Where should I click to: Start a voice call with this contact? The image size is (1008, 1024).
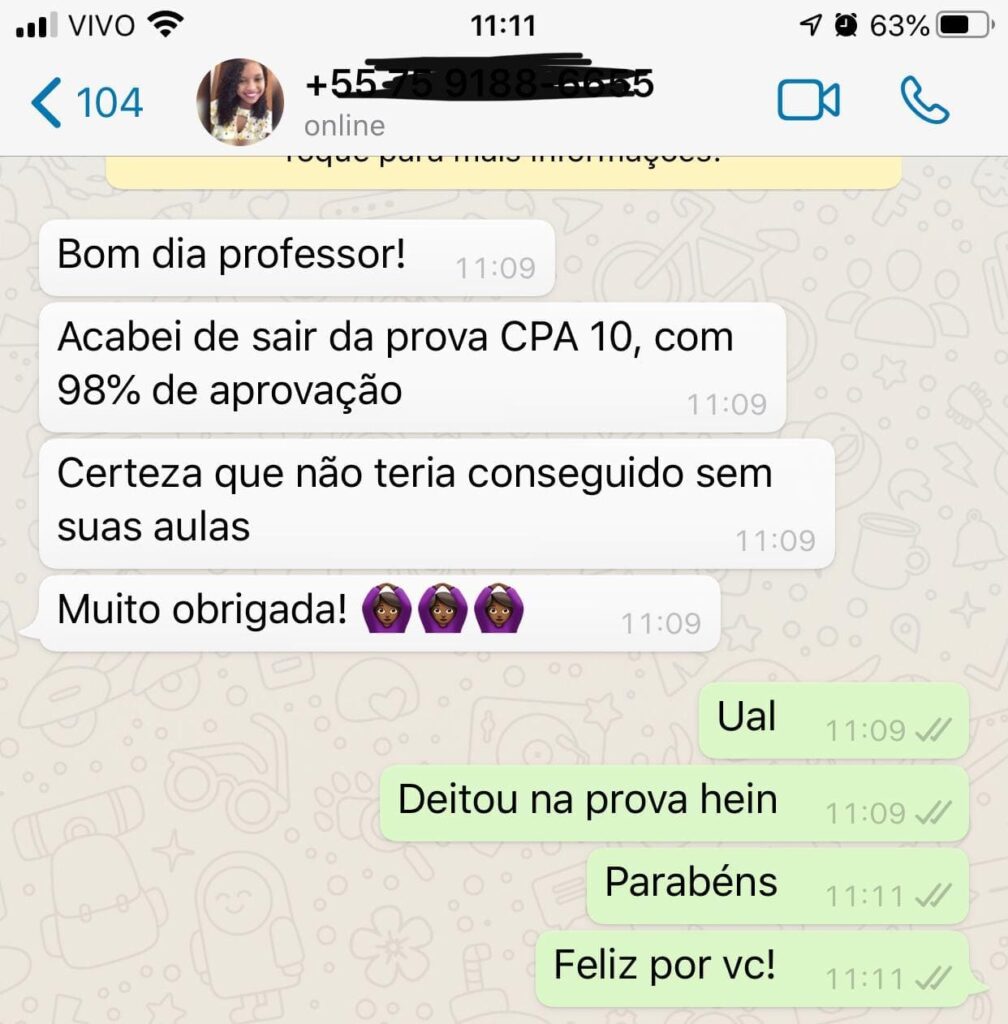pos(924,102)
